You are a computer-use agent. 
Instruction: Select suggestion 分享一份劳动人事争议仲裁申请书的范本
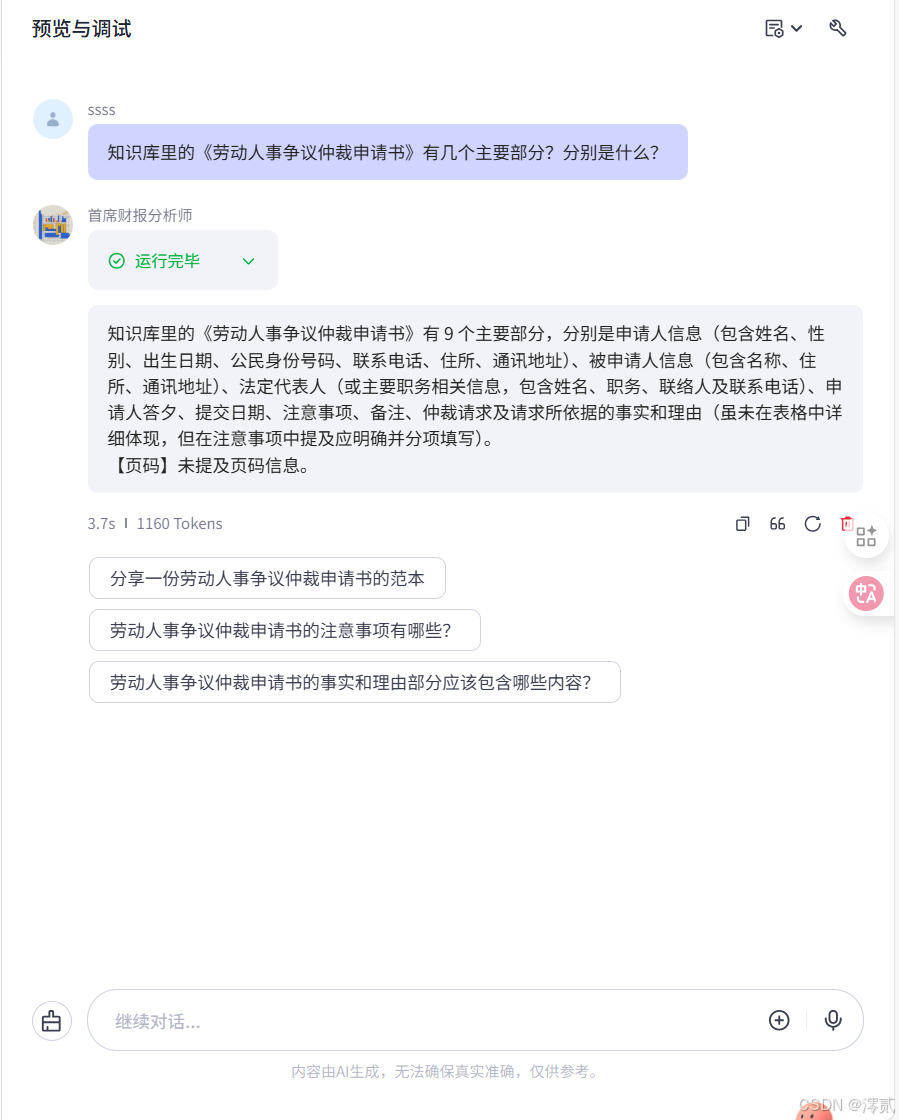point(267,578)
